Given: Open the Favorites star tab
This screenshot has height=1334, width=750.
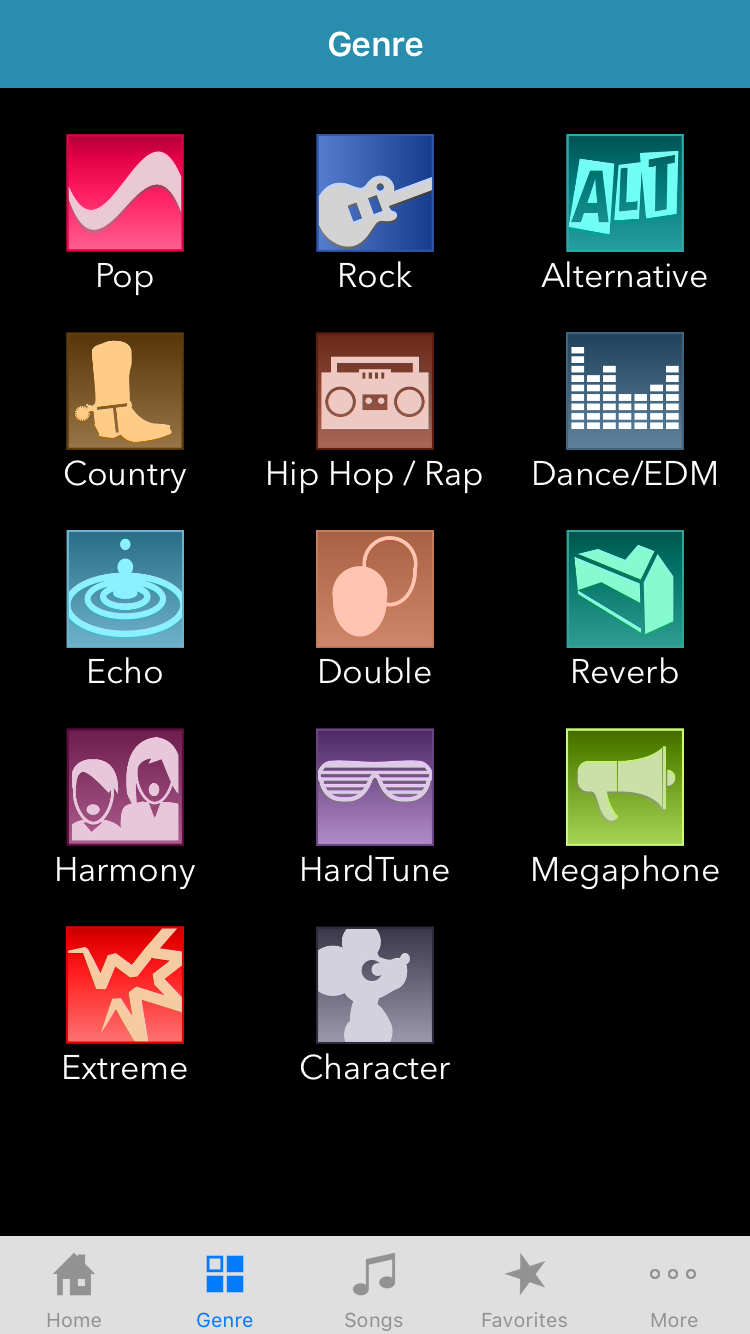Looking at the screenshot, I should (524, 1285).
